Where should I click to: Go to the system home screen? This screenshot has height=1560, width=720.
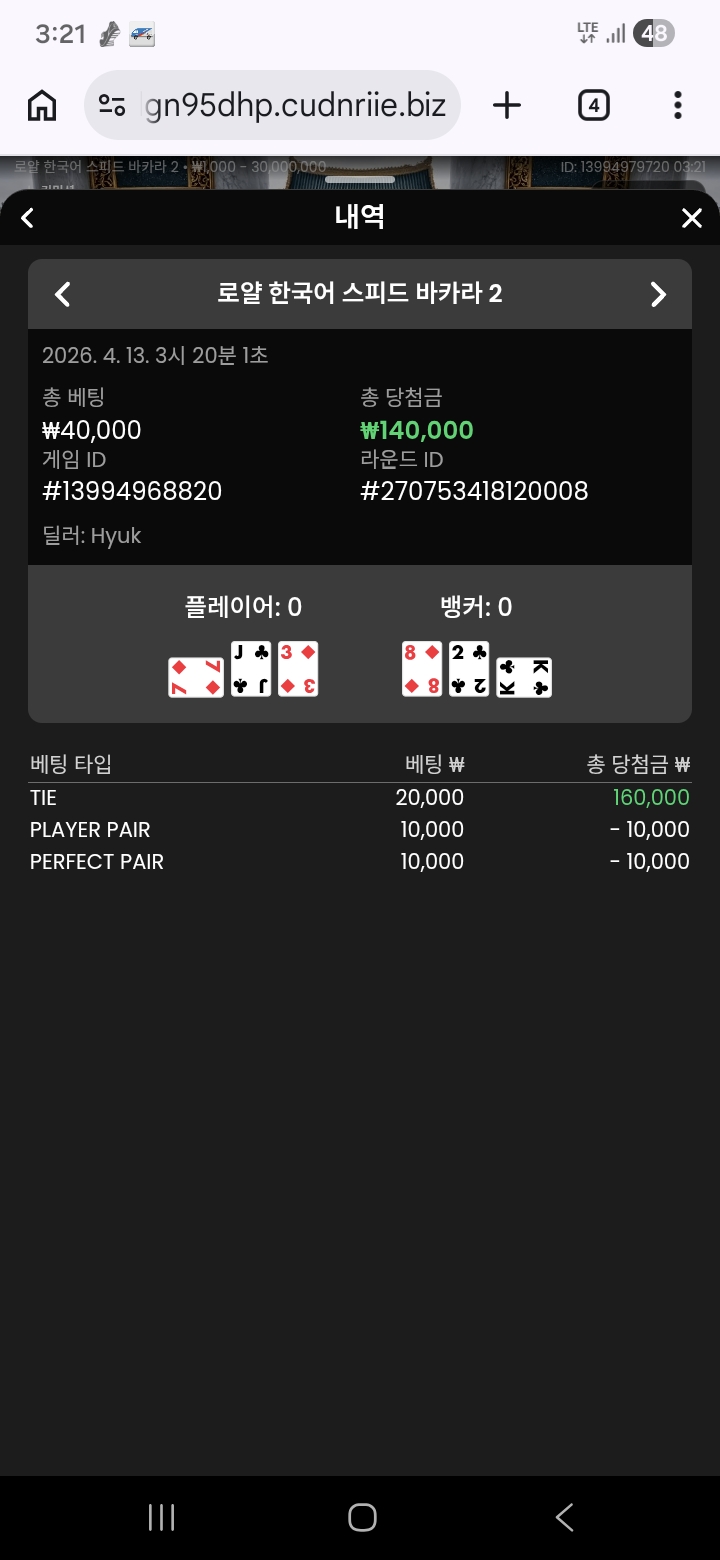361,1517
